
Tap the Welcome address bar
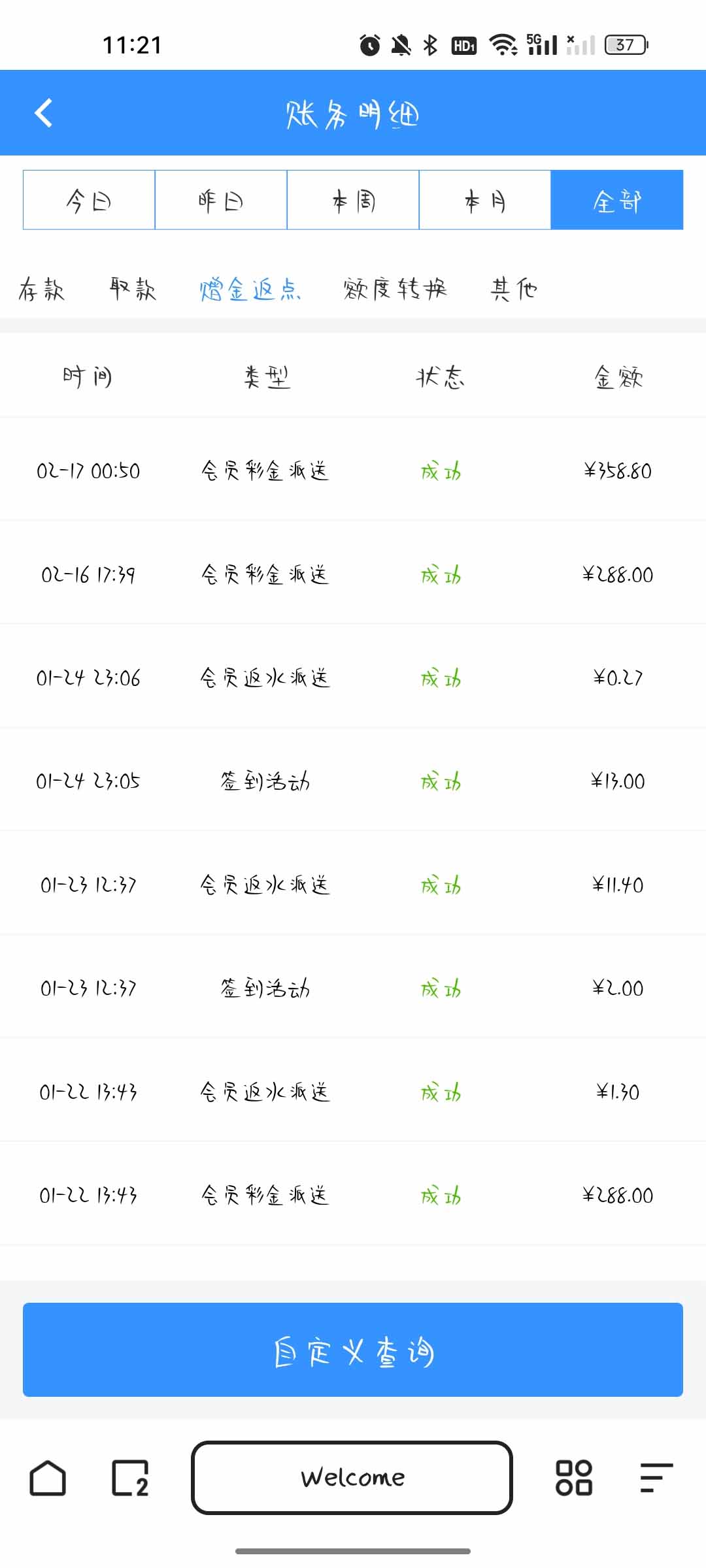(x=352, y=1478)
